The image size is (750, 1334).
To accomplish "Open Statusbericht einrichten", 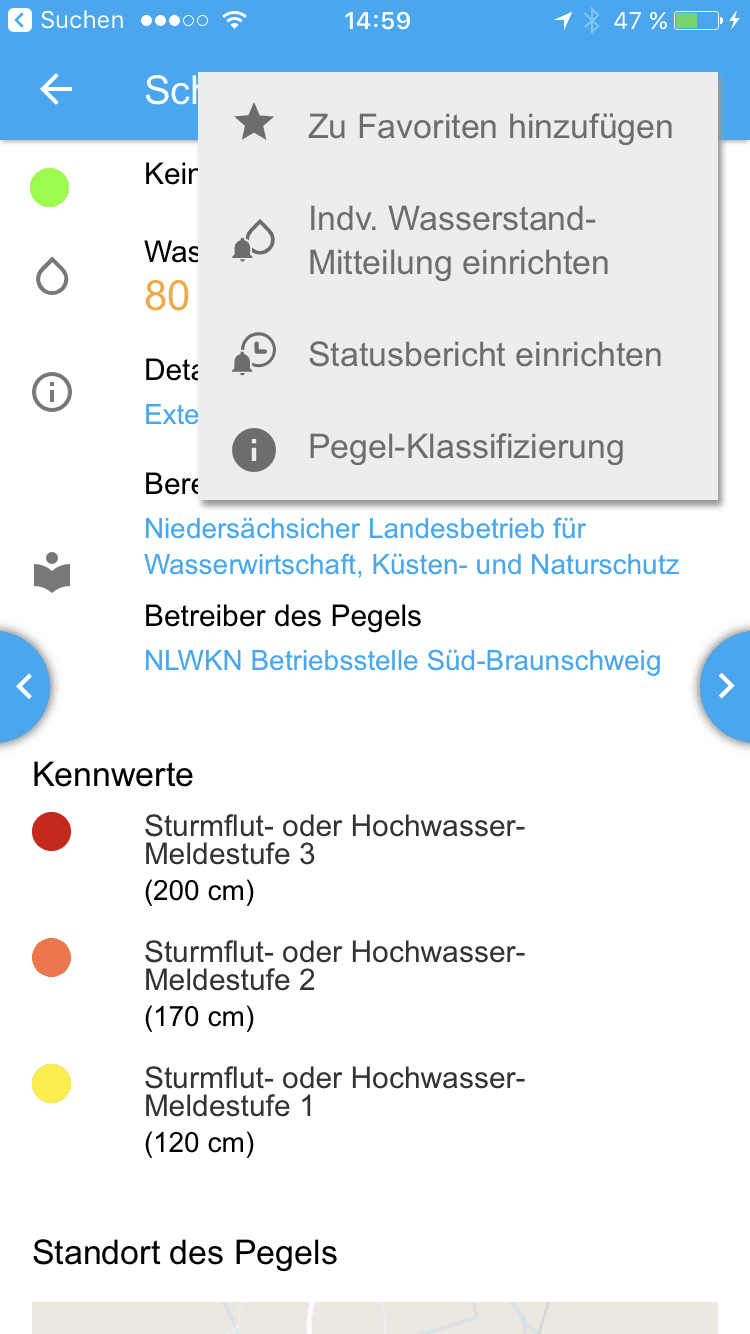I will tap(458, 355).
